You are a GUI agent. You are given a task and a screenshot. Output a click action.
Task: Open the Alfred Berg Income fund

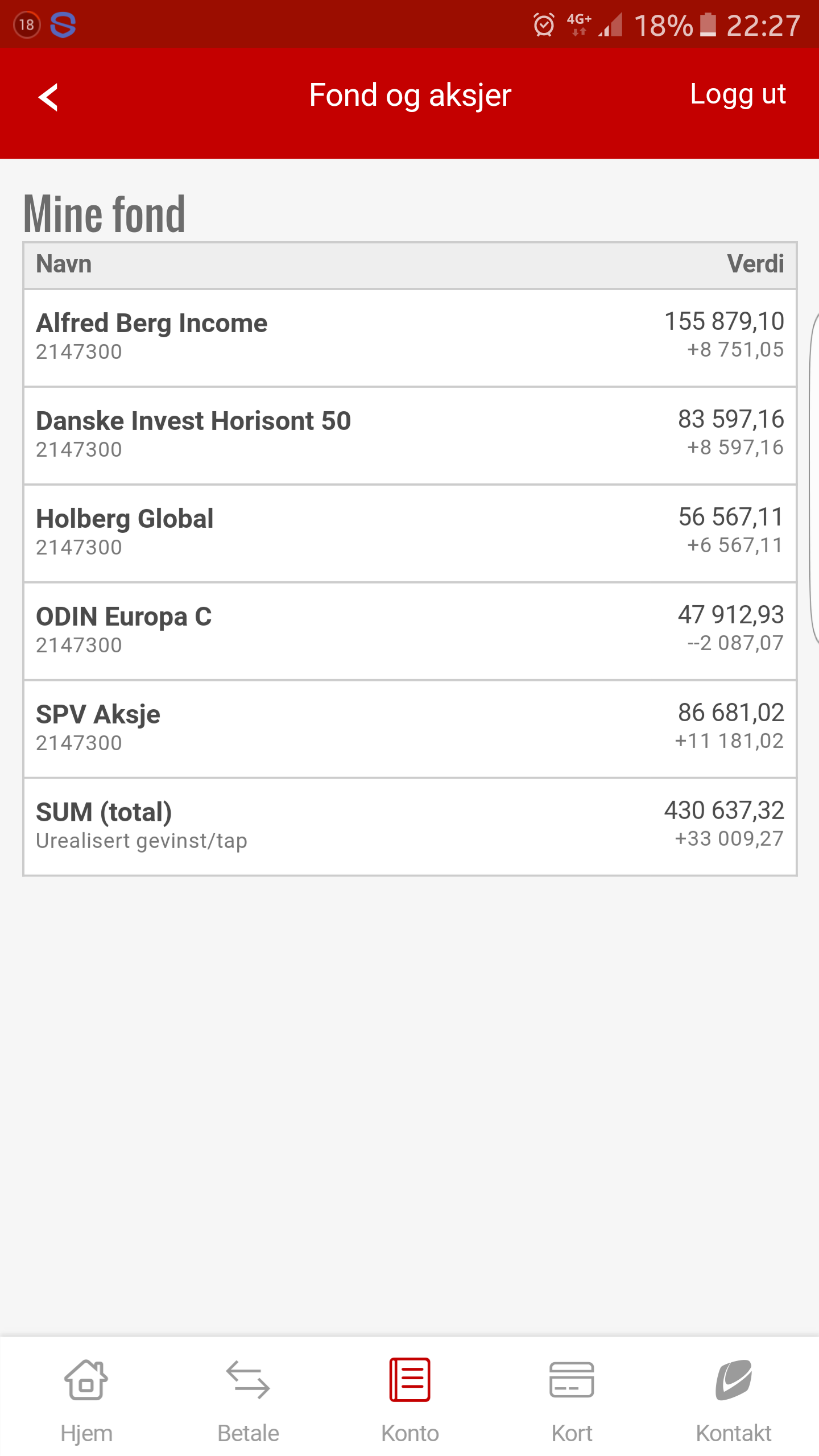pyautogui.click(x=409, y=338)
